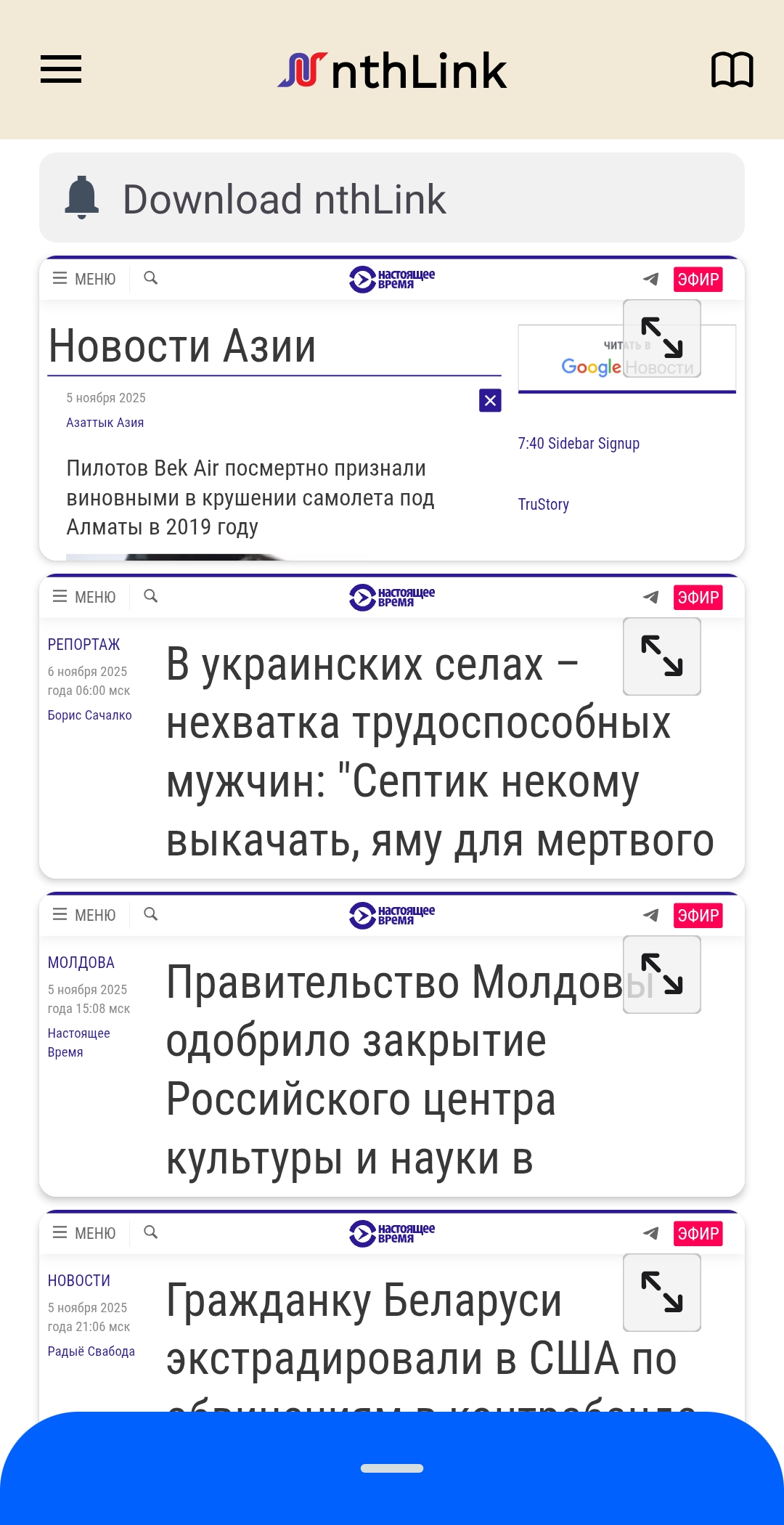Open the TruStory link
The width and height of the screenshot is (784, 1525).
pyautogui.click(x=543, y=504)
